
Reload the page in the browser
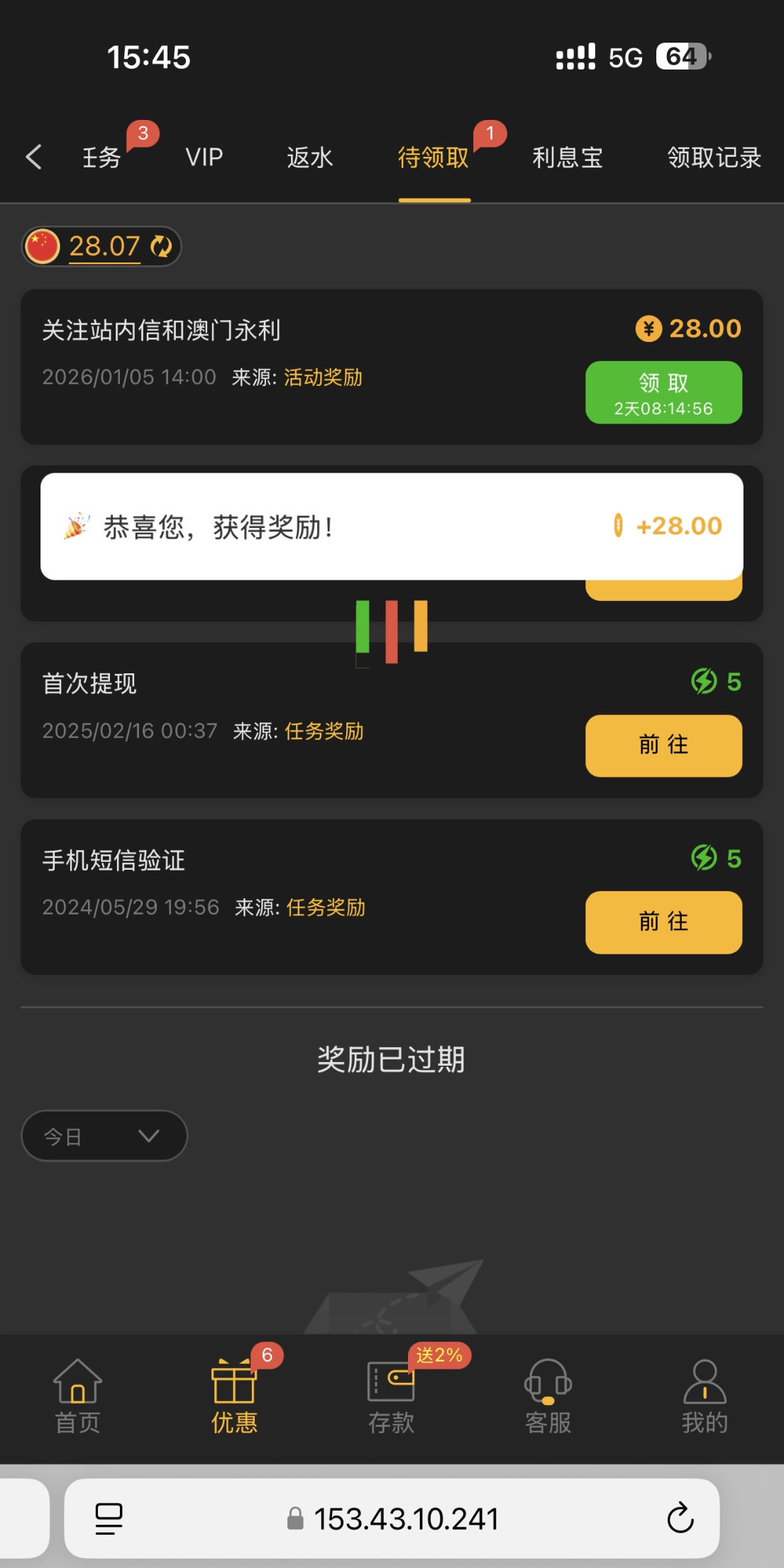680,1518
